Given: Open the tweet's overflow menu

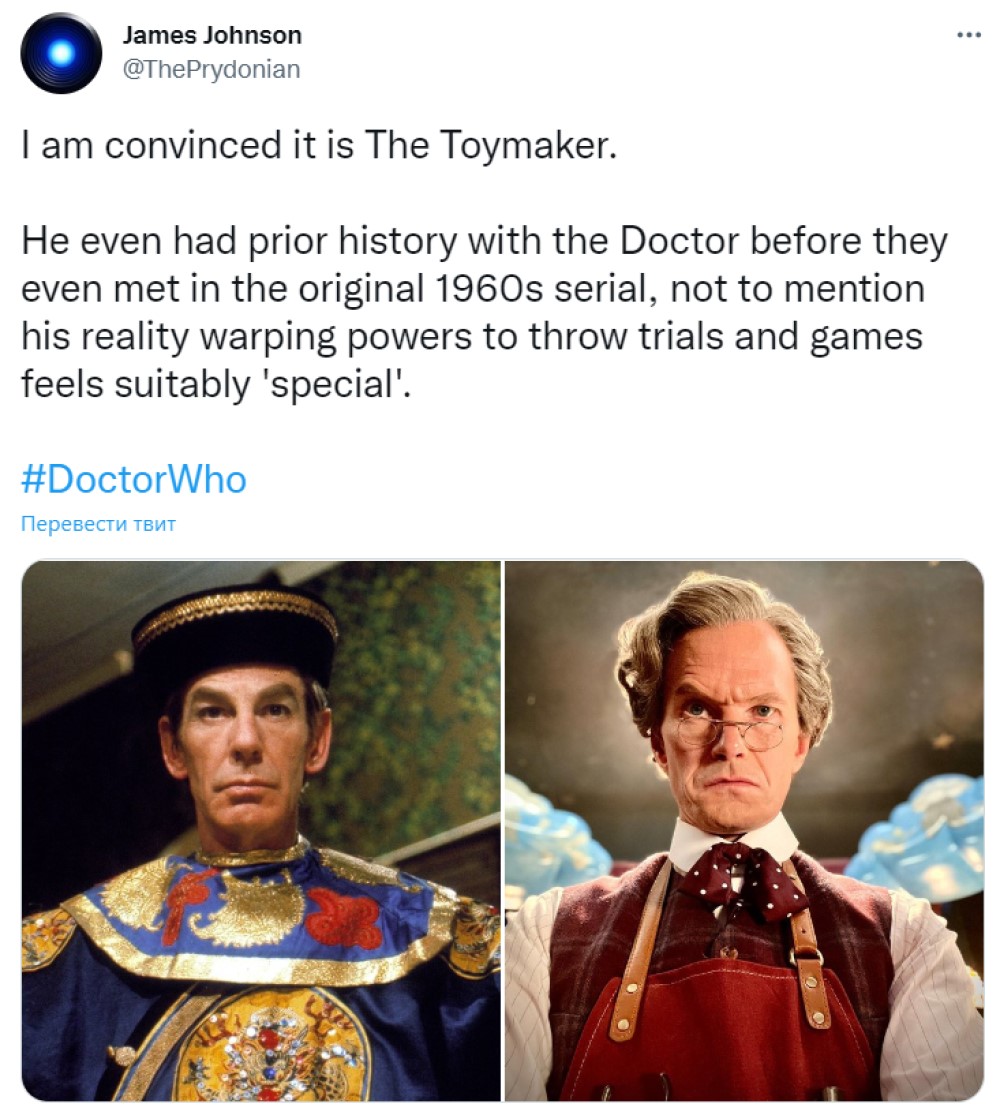Looking at the screenshot, I should (968, 35).
